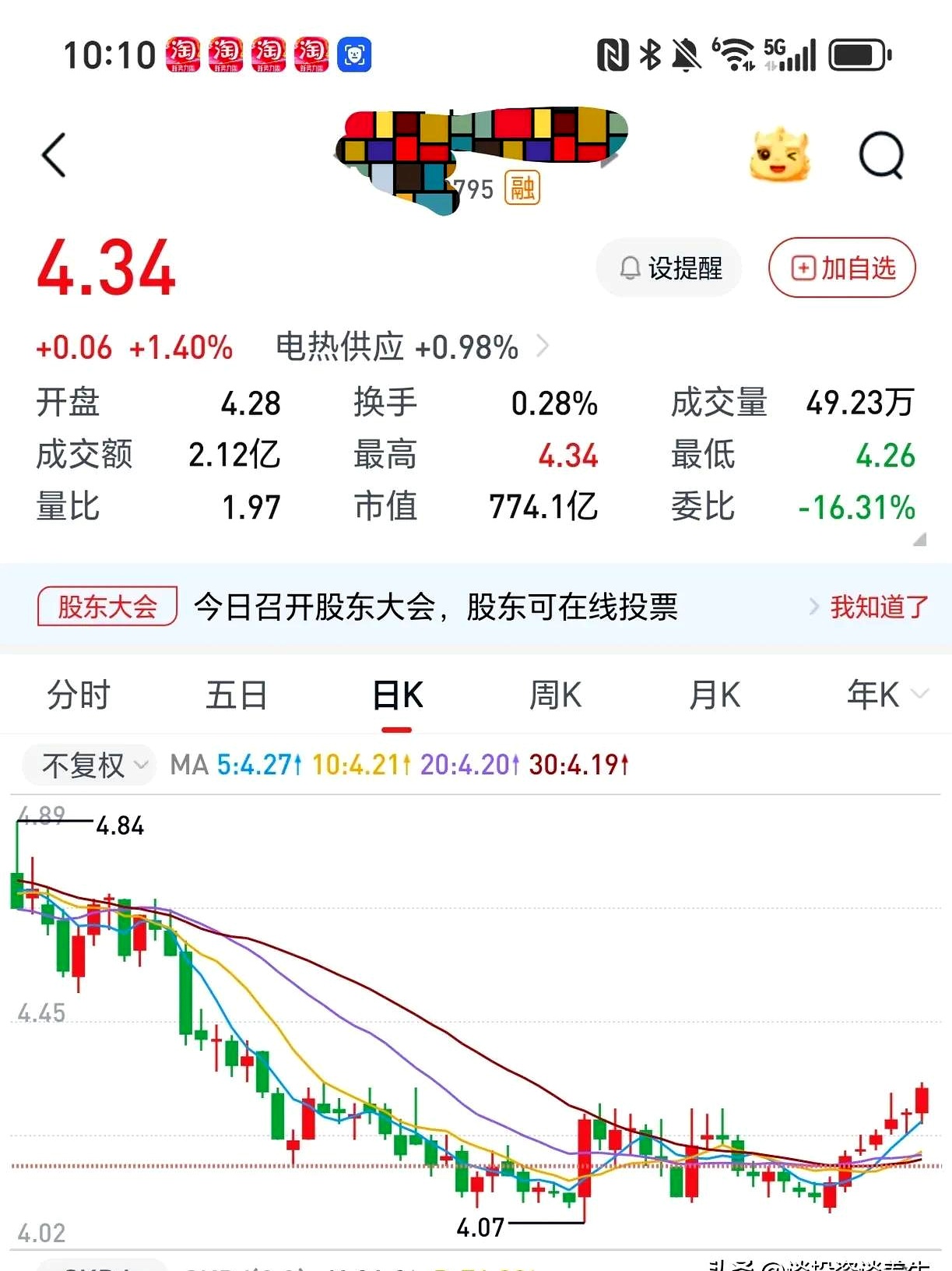Viewport: 952px width, 1271px height.
Task: Click the muted notification icon in status bar
Action: click(x=684, y=54)
